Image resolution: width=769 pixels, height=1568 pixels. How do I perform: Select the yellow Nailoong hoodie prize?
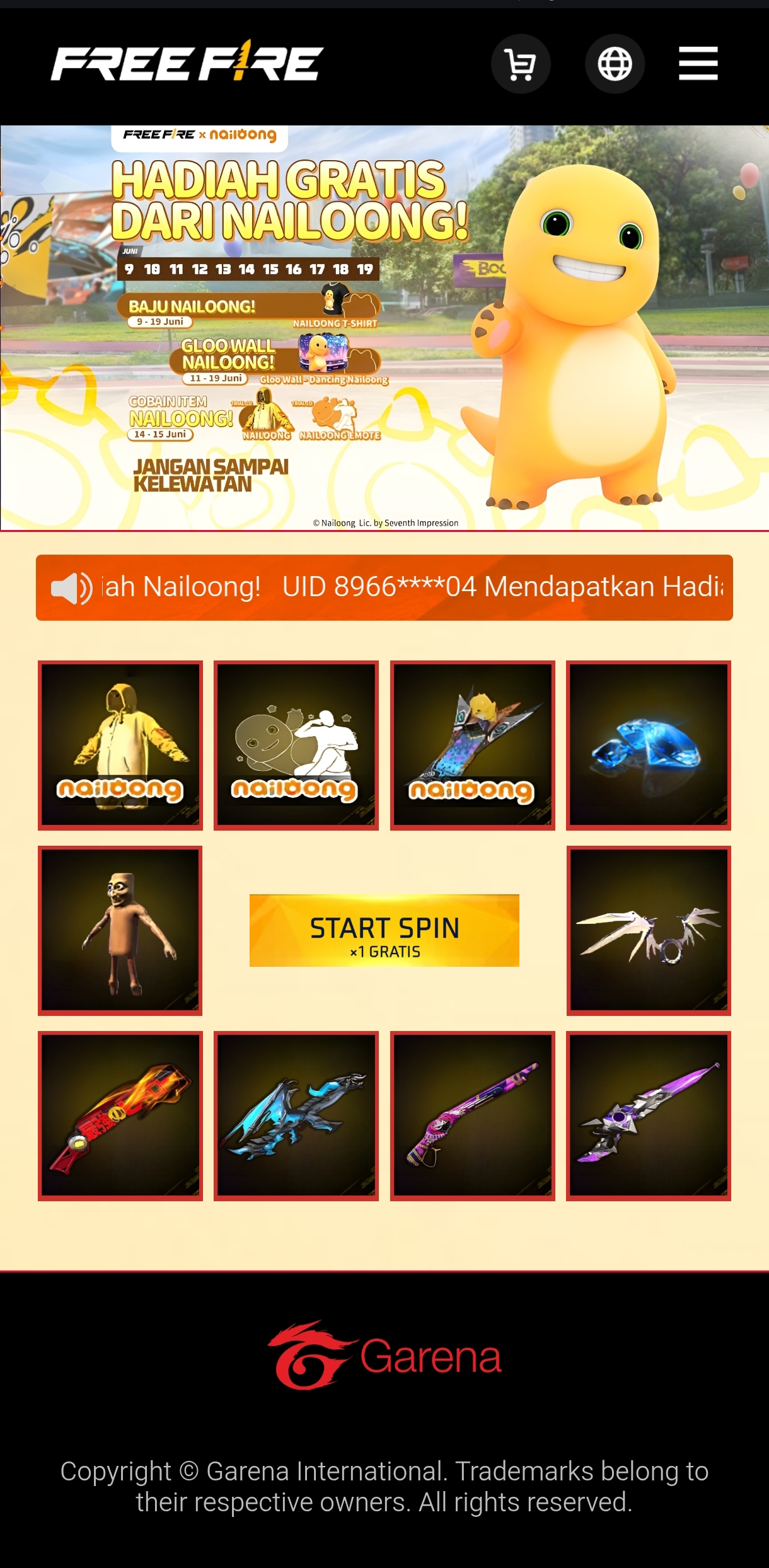point(120,745)
